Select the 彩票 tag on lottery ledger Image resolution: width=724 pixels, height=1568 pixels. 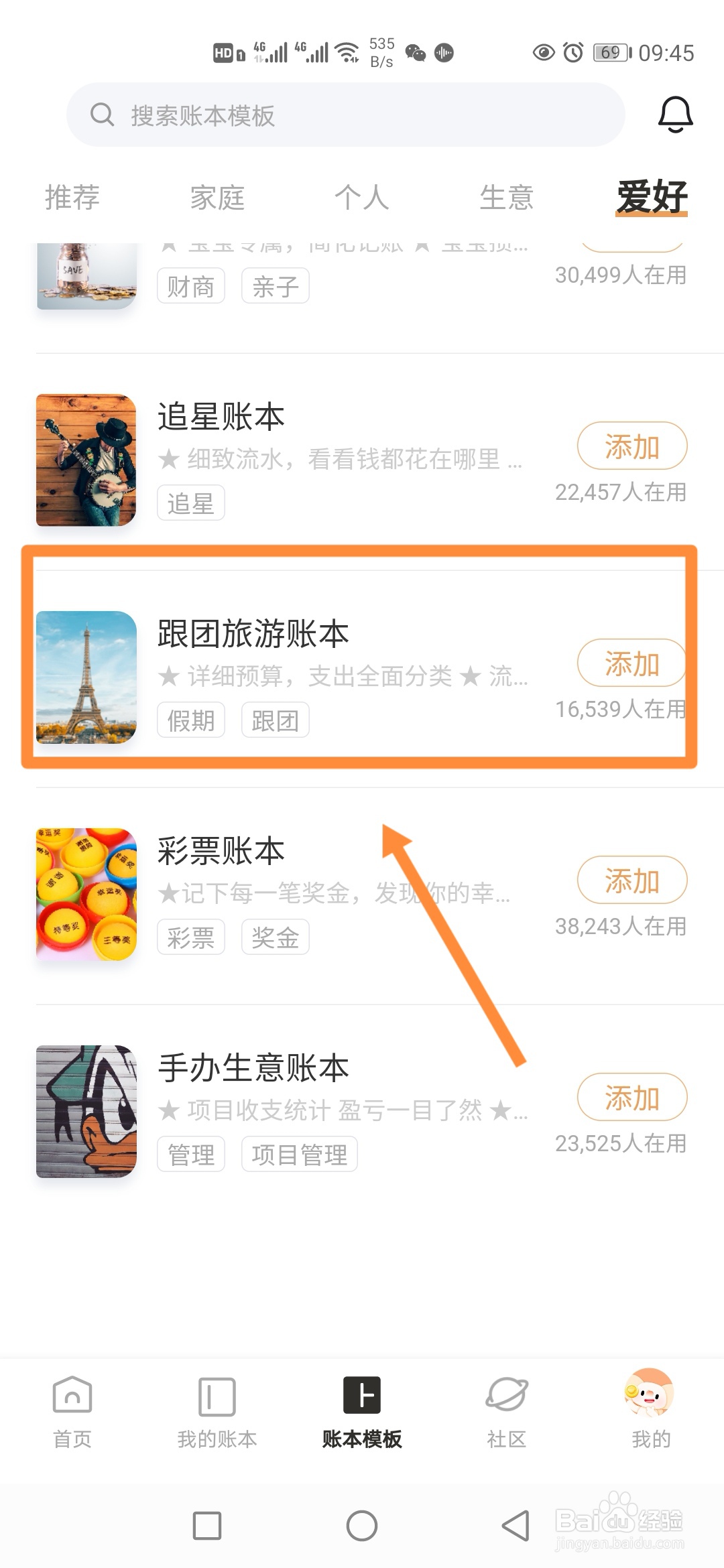tap(190, 937)
